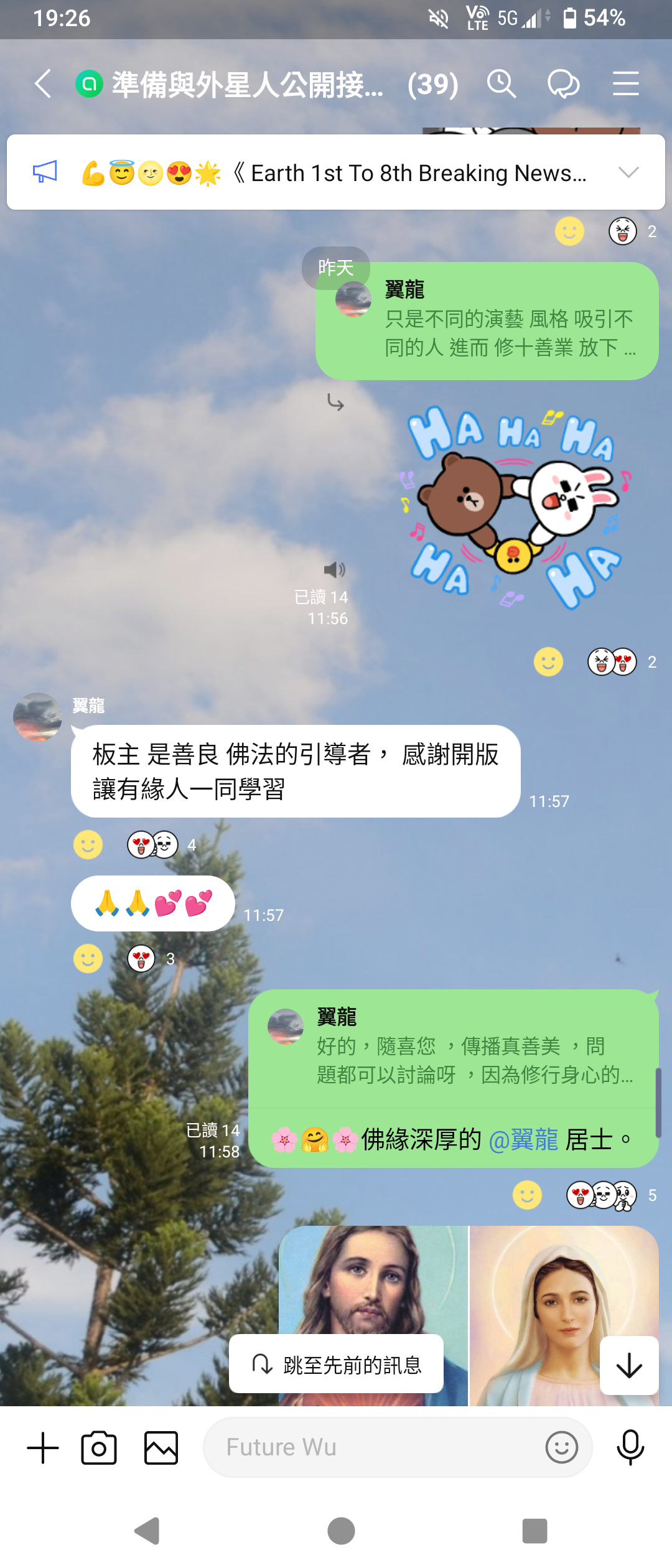Open the emoji sticker picker
The width and height of the screenshot is (672, 1568).
click(562, 1447)
